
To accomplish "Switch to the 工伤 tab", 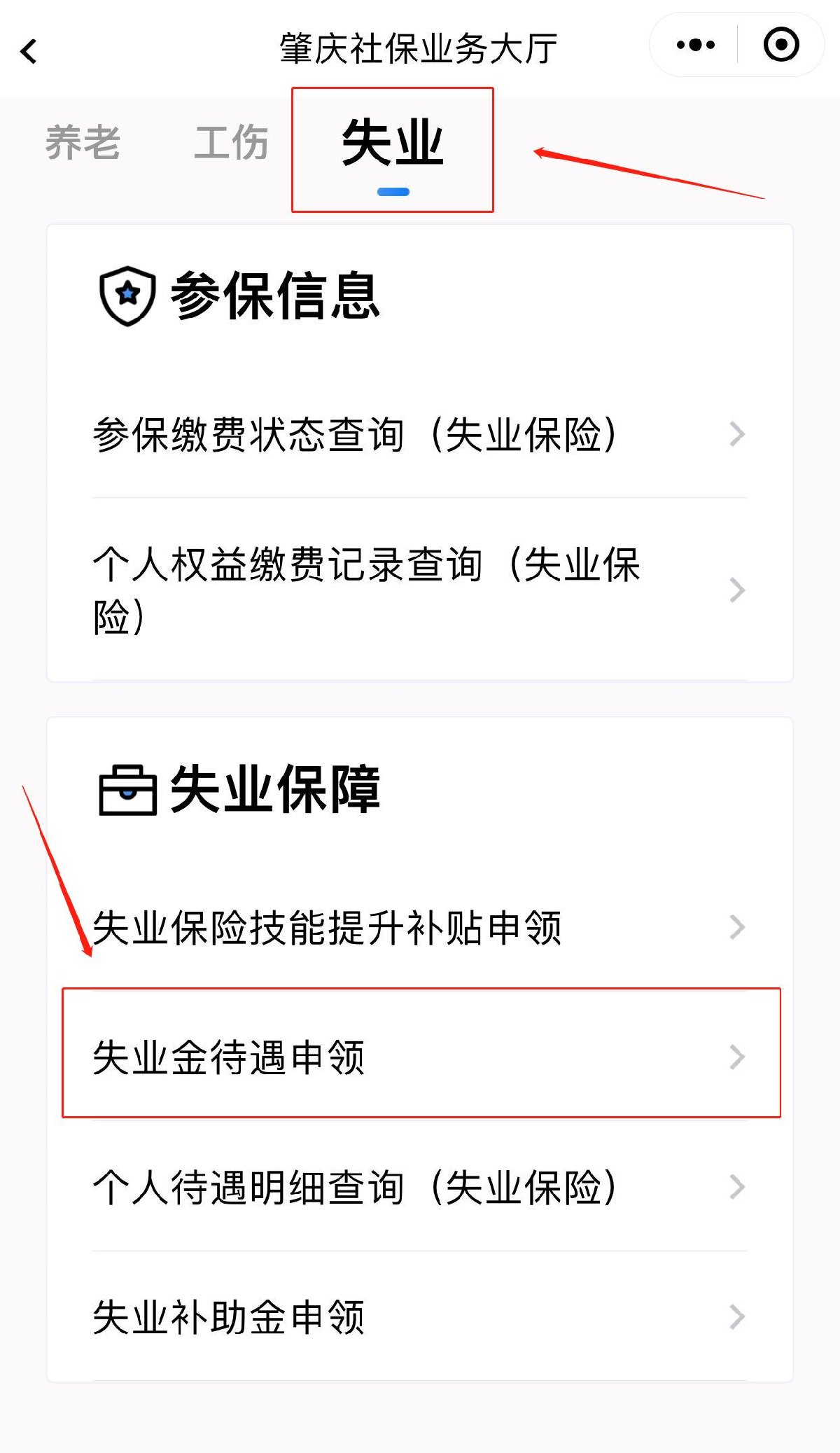I will coord(231,142).
